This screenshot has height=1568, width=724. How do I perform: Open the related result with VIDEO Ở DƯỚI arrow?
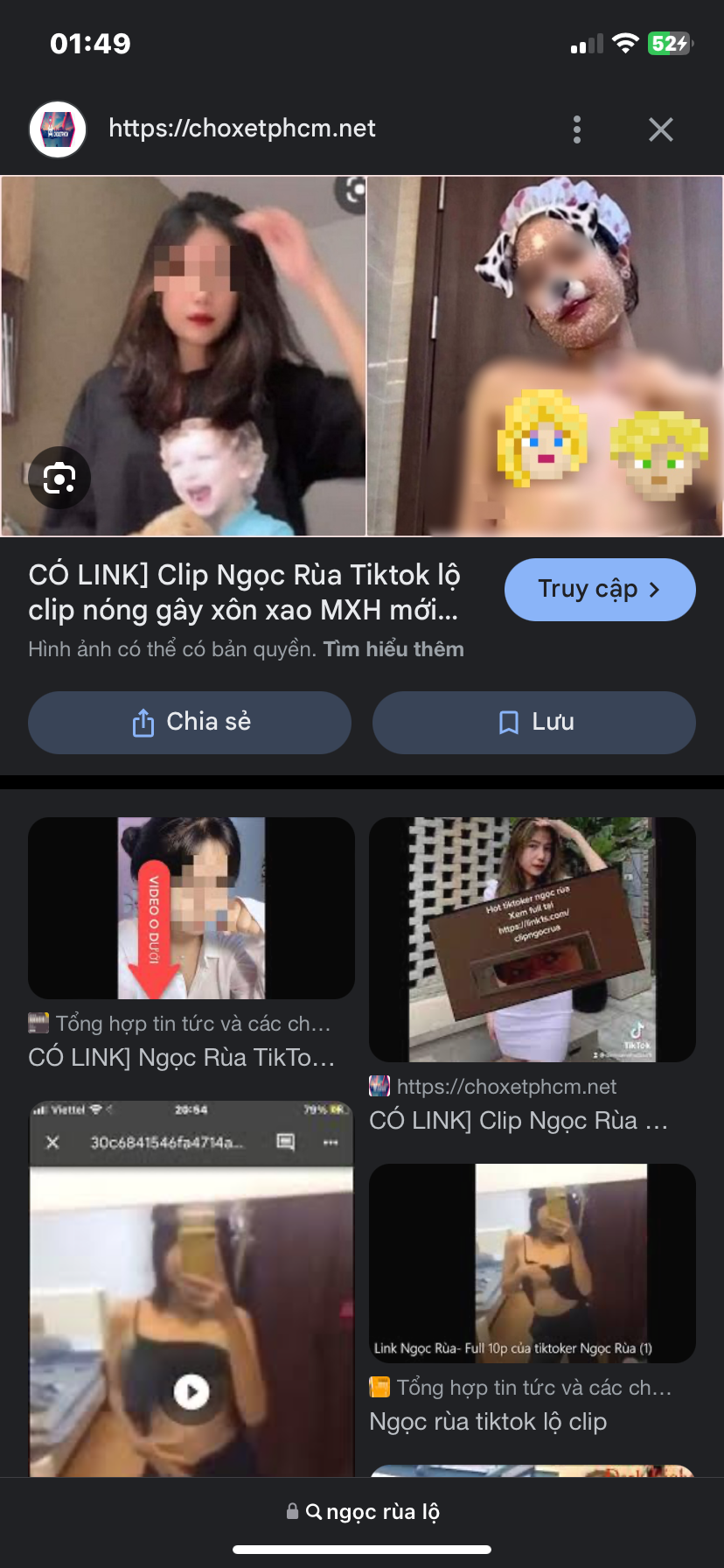click(x=191, y=908)
